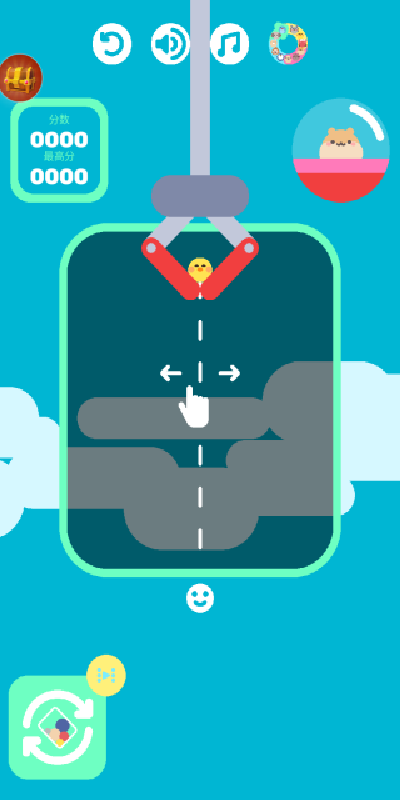400x800 pixels.
Task: Tap the hamster capsule ball
Action: click(x=341, y=151)
